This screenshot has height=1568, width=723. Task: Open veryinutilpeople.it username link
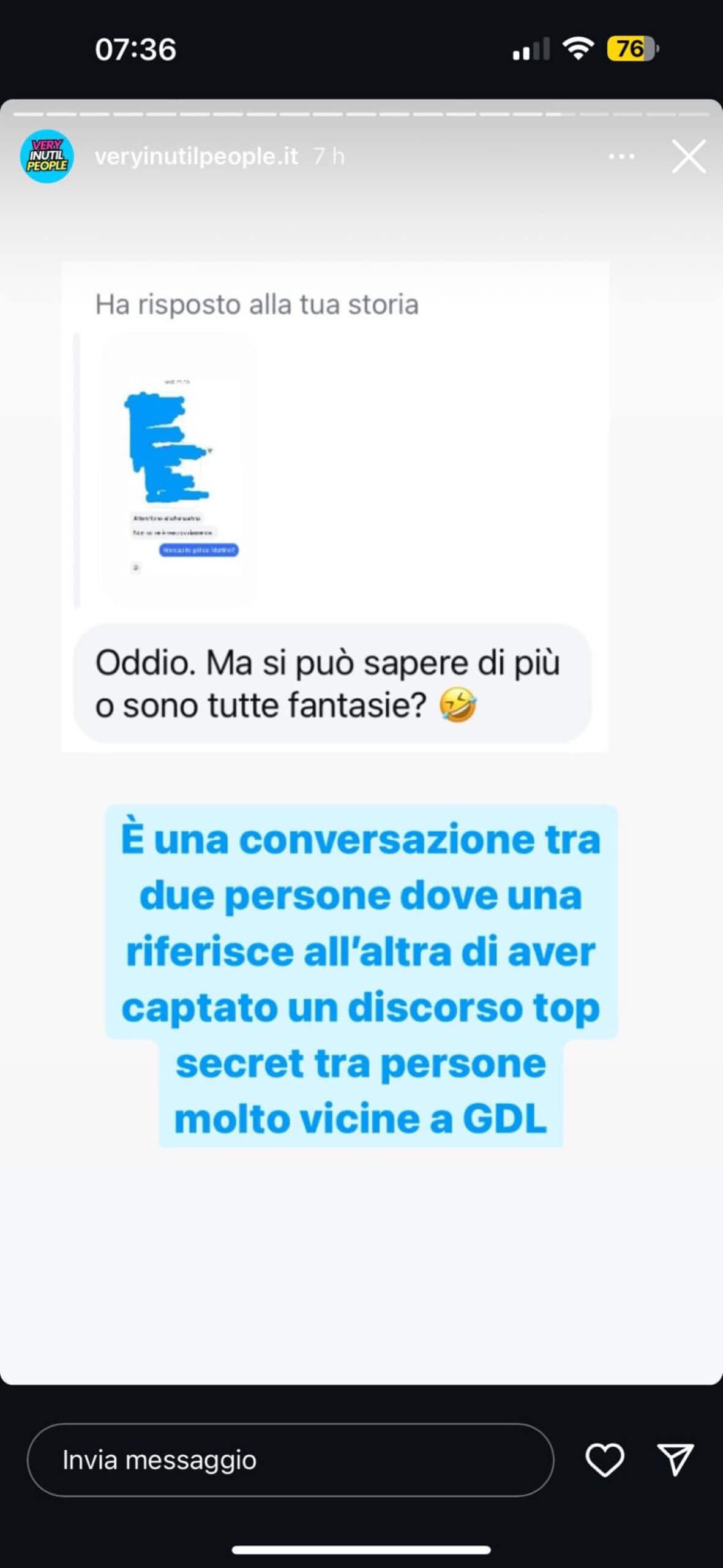[x=196, y=157]
